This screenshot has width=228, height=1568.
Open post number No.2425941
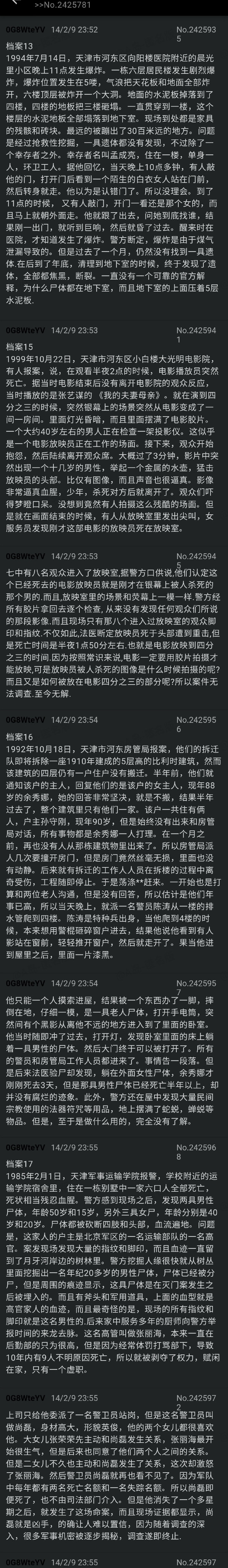point(196,335)
